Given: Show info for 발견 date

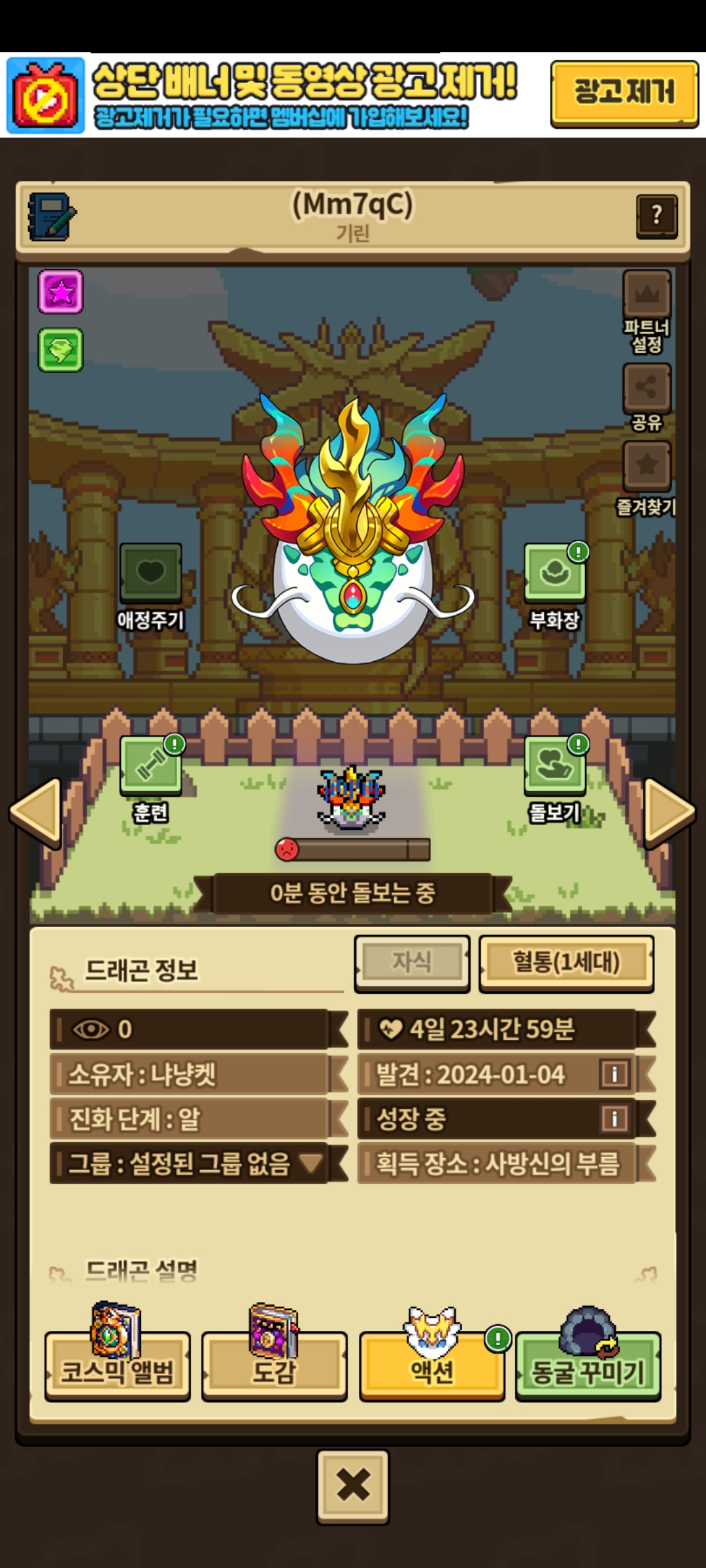Looking at the screenshot, I should [x=614, y=1074].
